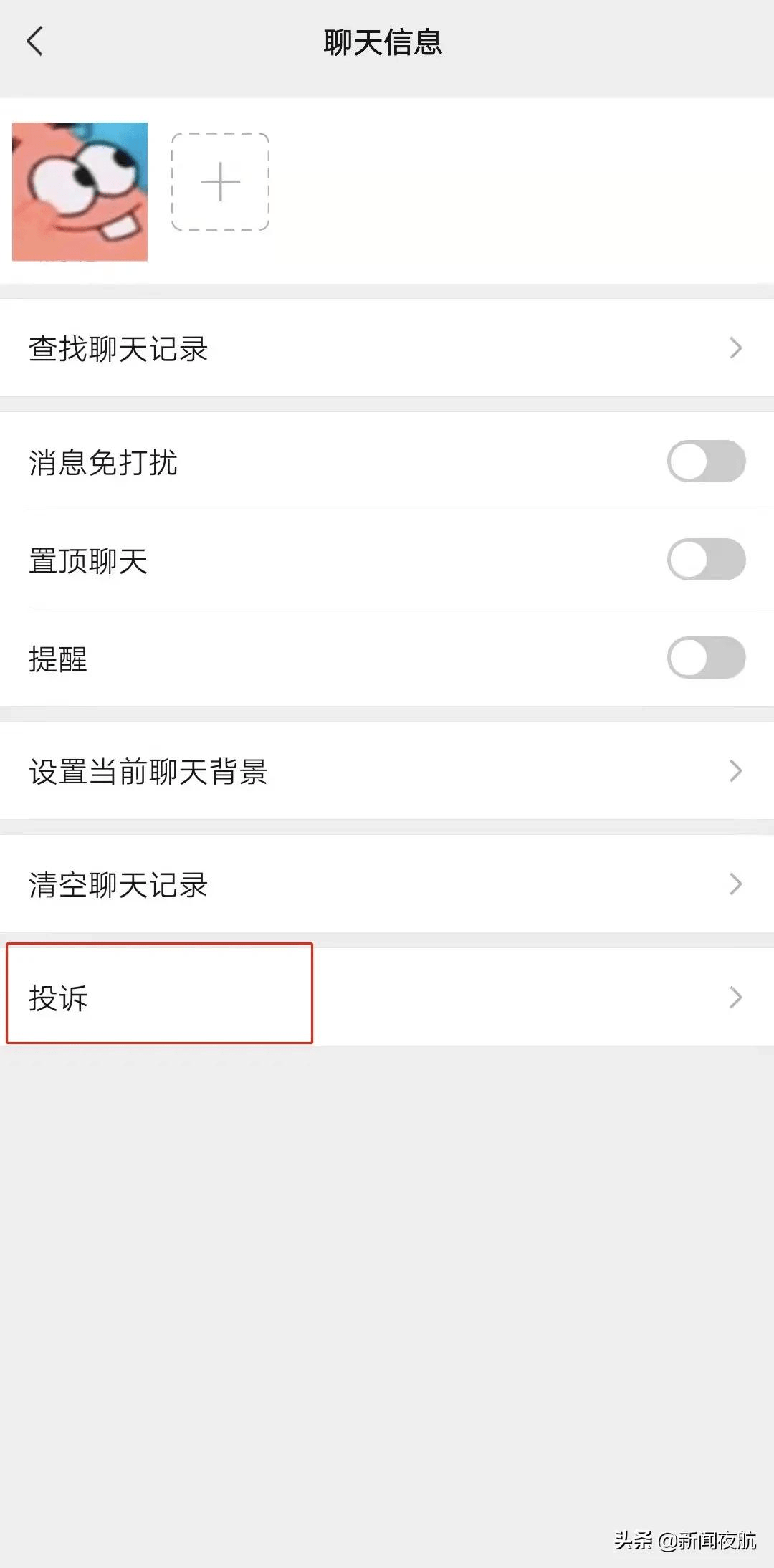Expand the chevron beside 设置当前聊天背景
Screen dimensions: 774x1568
735,773
